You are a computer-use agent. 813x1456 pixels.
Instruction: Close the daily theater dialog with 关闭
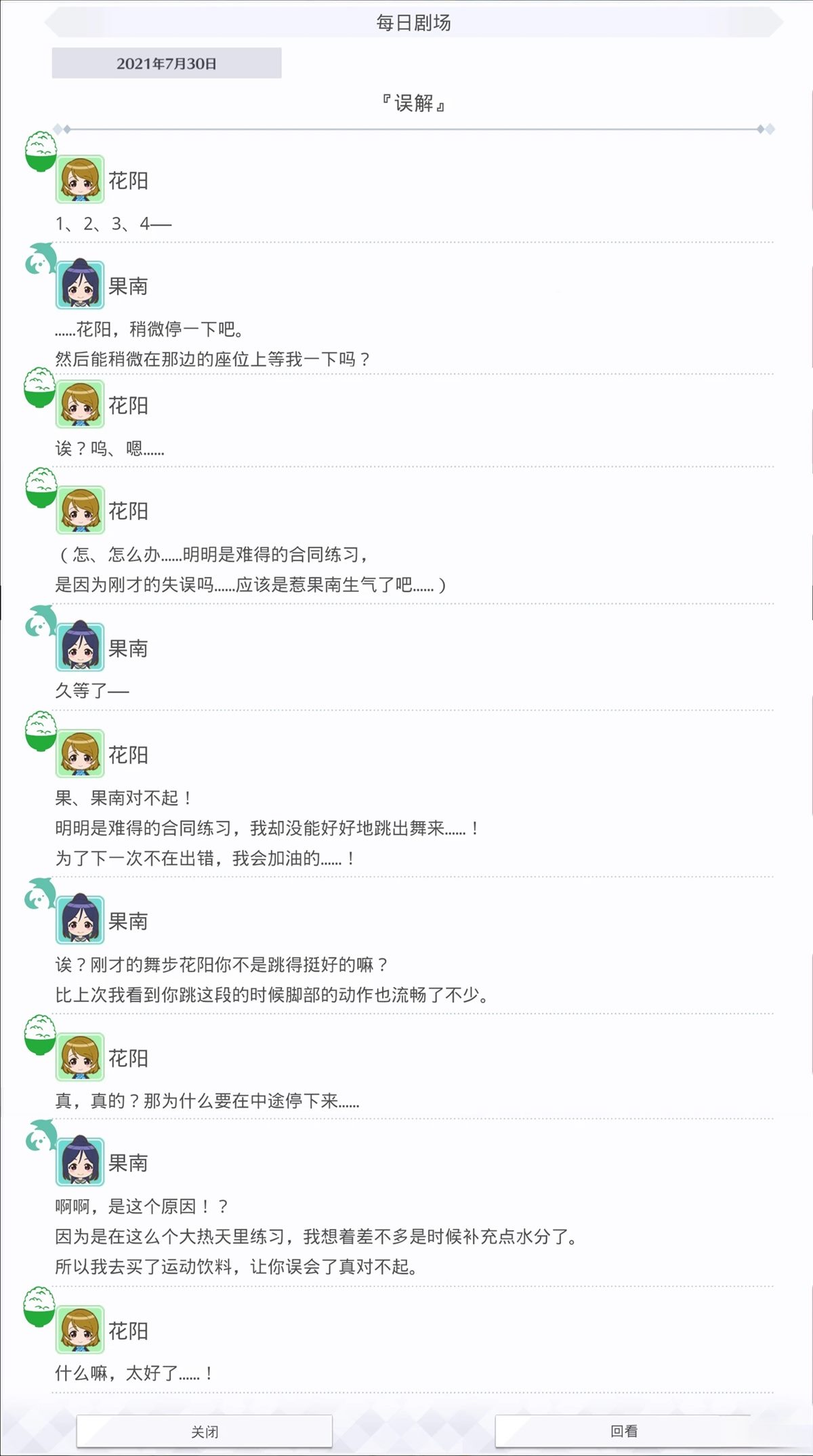[x=205, y=1432]
